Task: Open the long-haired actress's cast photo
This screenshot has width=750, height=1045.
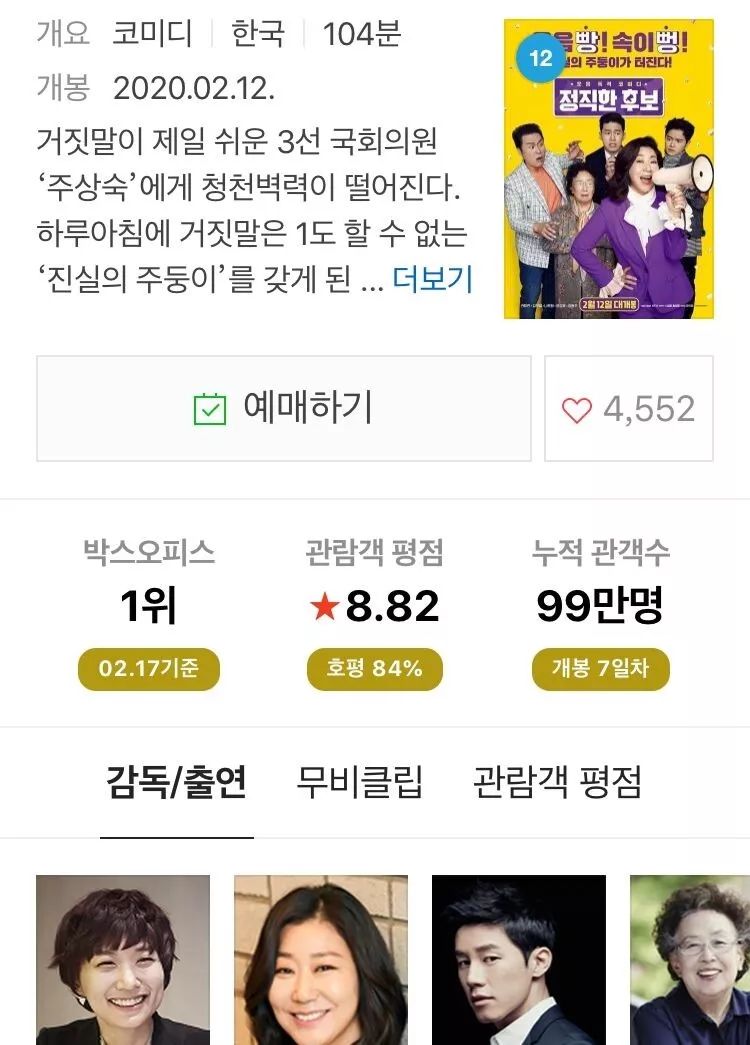Action: (x=321, y=960)
